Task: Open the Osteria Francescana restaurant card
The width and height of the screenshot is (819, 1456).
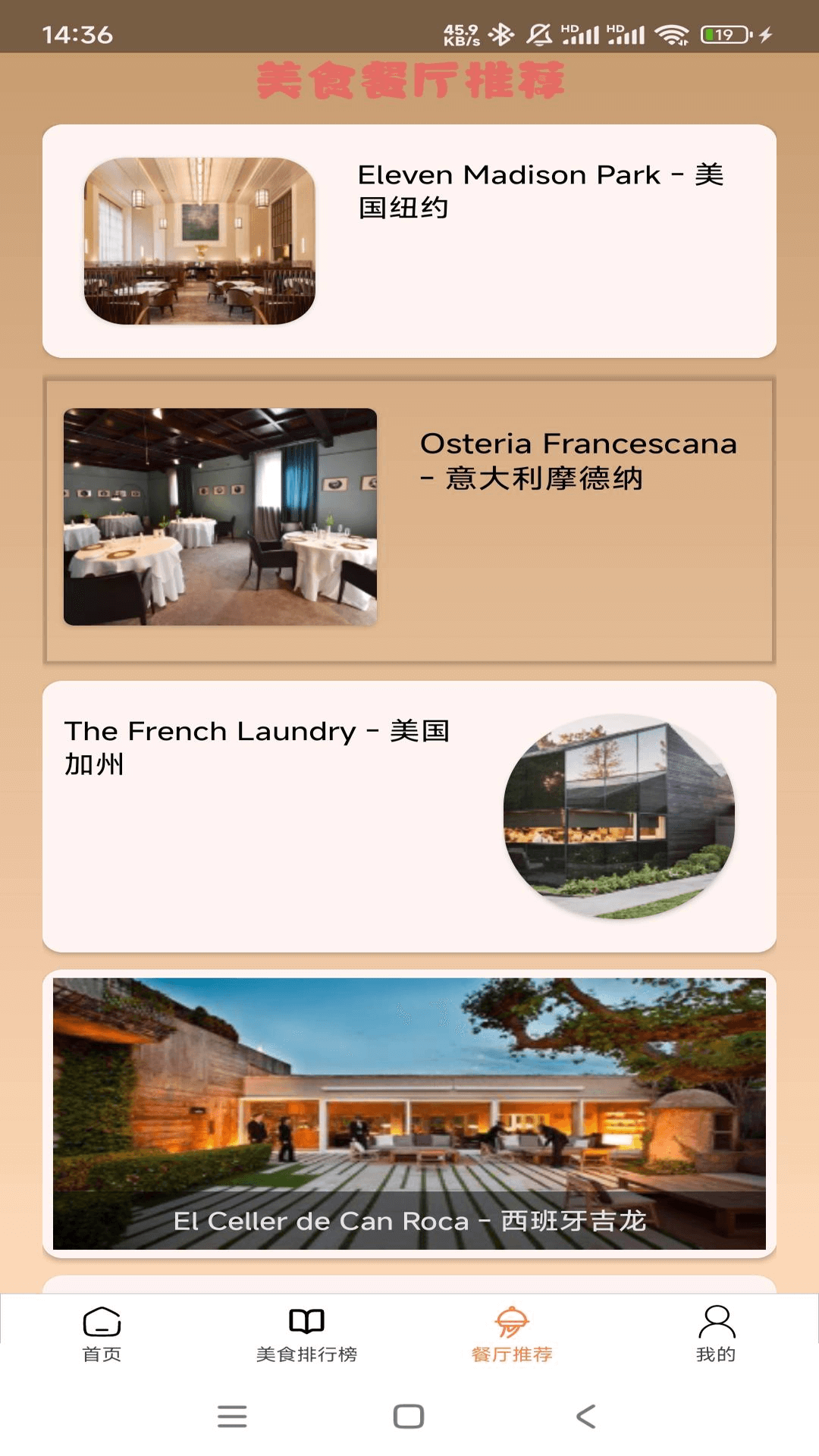Action: click(x=409, y=520)
